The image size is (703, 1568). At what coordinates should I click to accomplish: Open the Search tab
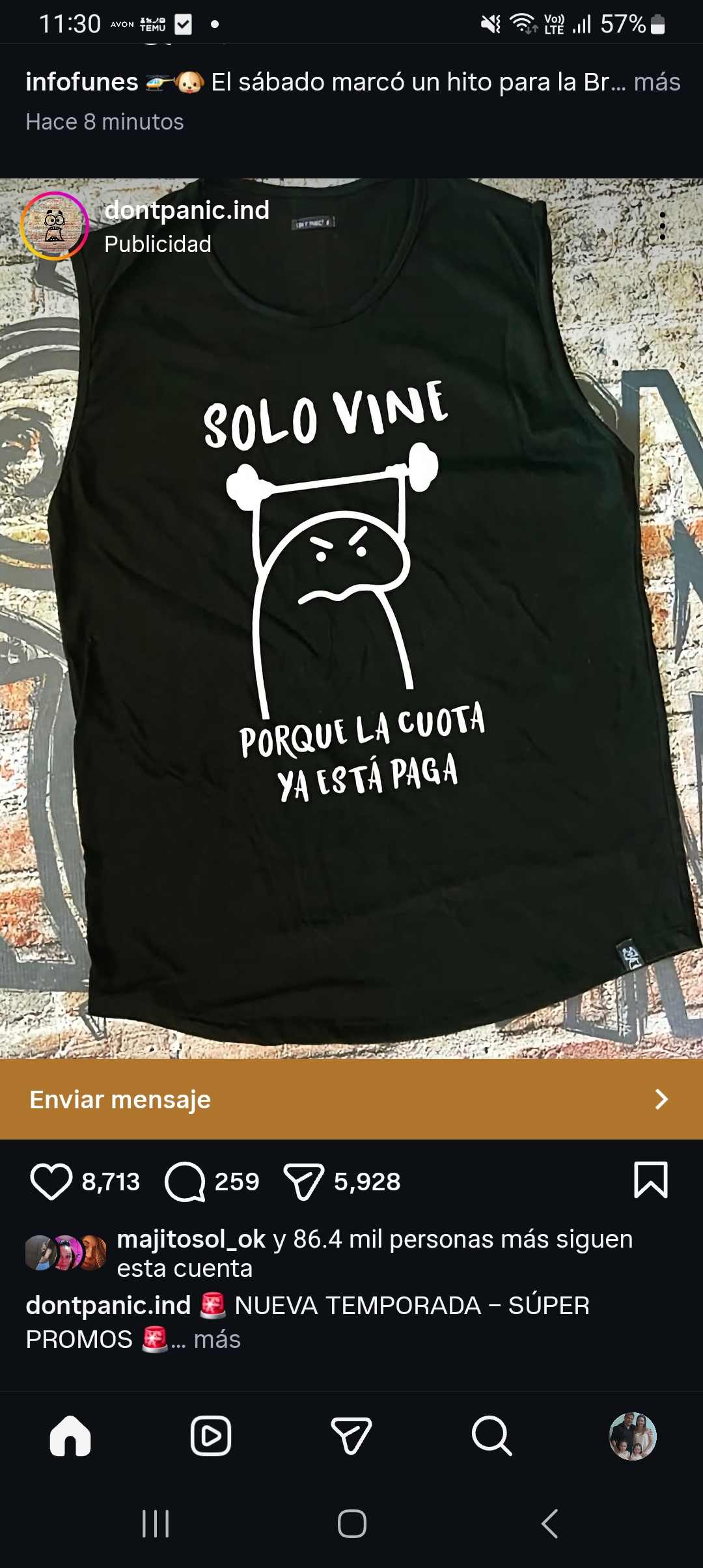point(491,1436)
